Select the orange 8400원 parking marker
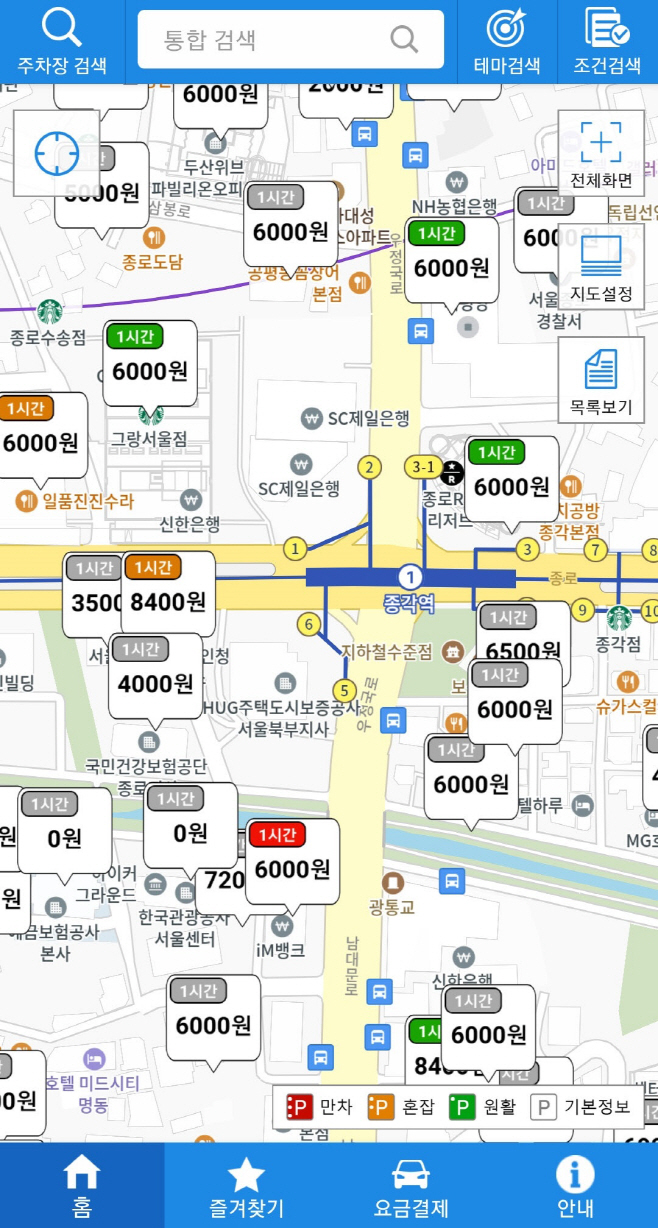 [167, 592]
